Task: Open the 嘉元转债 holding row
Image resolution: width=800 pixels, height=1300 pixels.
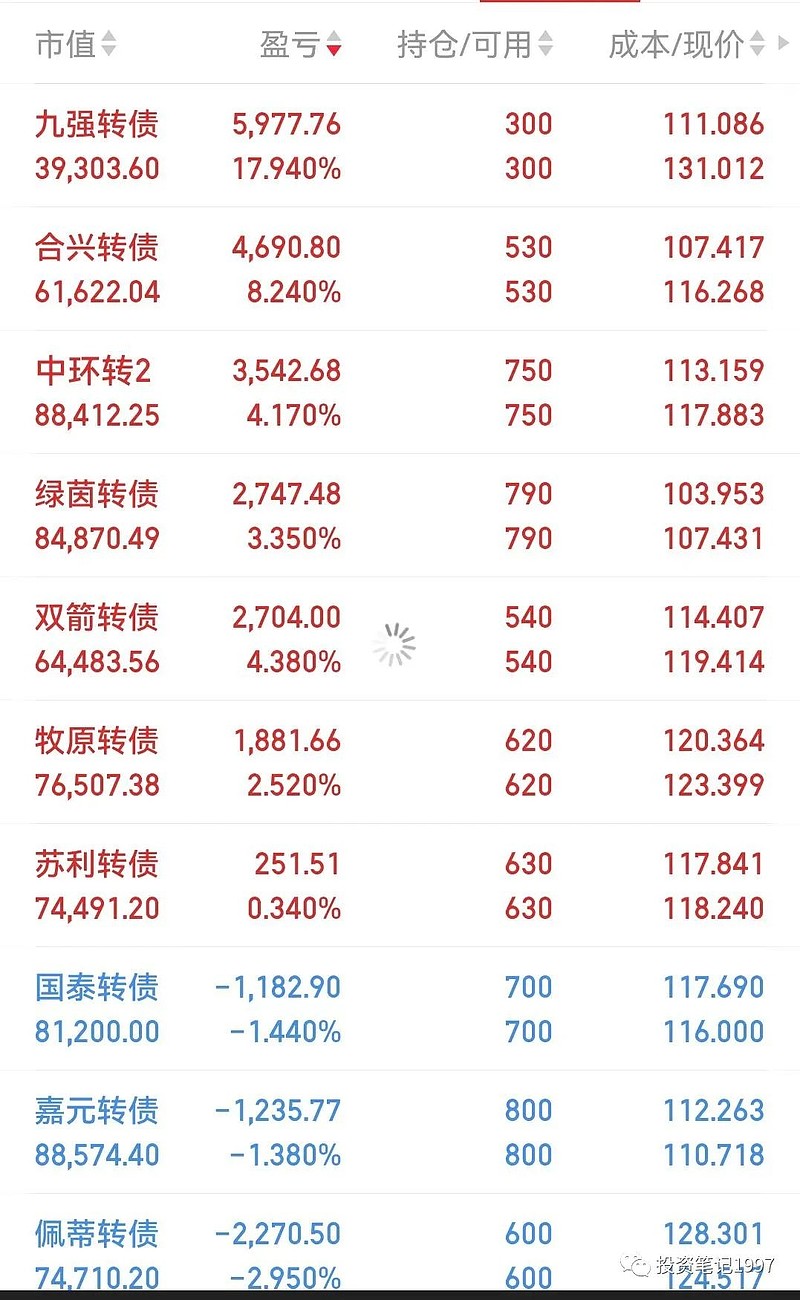Action: (400, 1132)
